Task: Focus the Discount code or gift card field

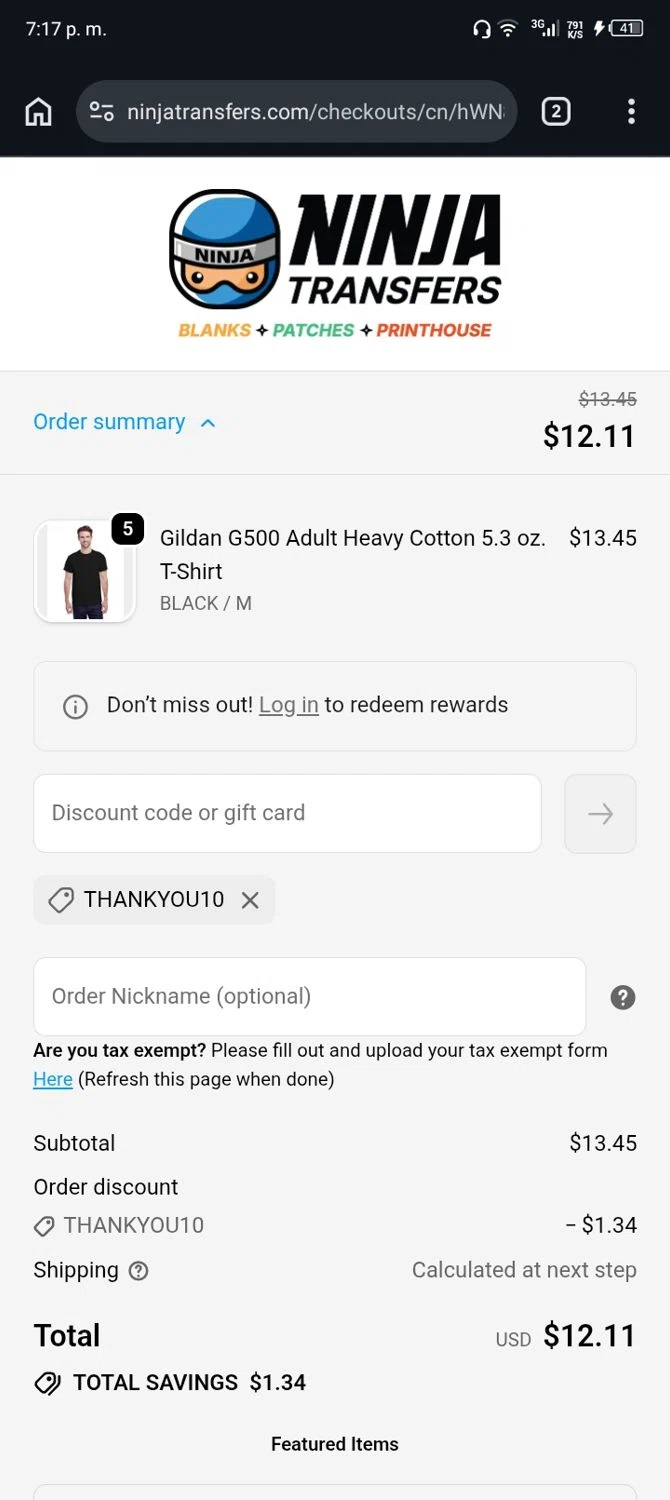Action: pyautogui.click(x=287, y=813)
